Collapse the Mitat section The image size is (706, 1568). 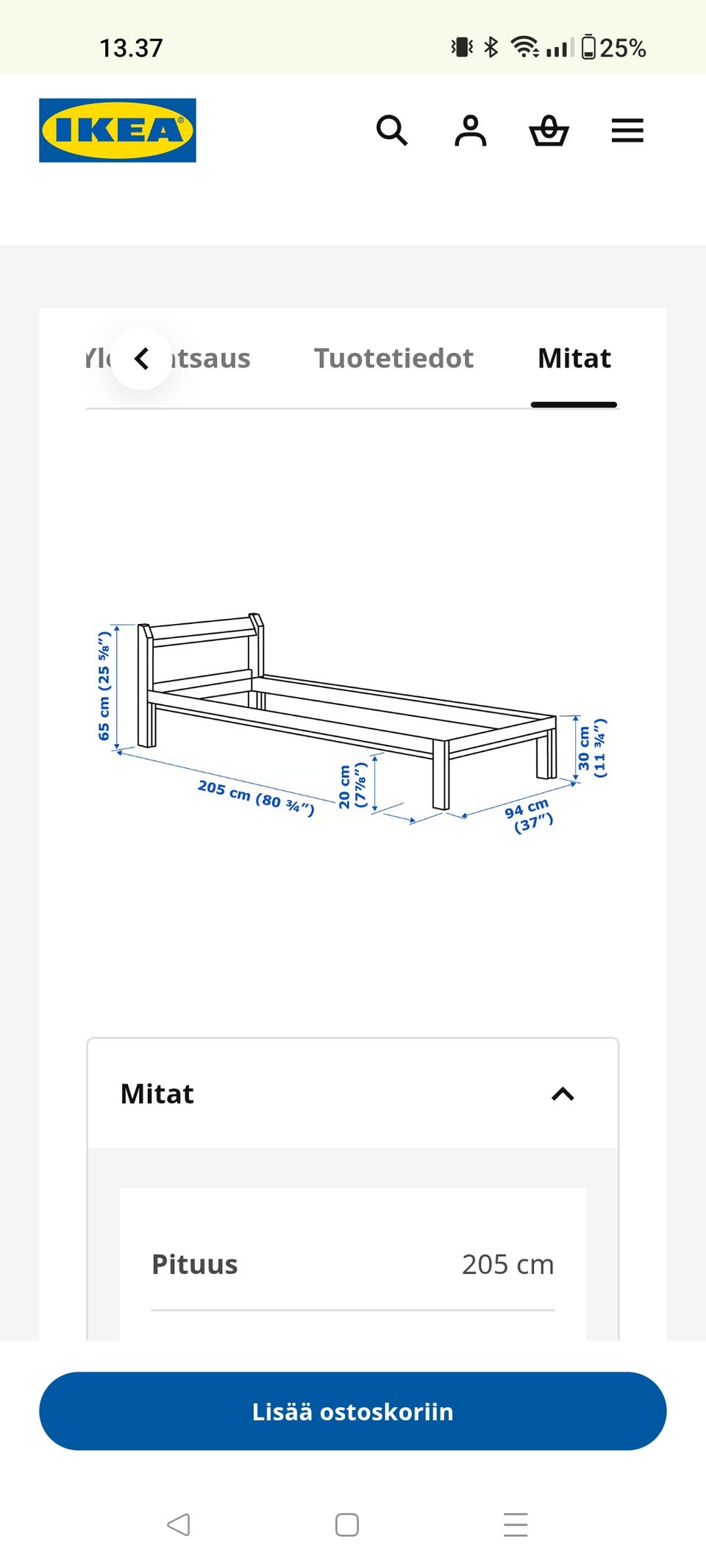click(563, 1094)
